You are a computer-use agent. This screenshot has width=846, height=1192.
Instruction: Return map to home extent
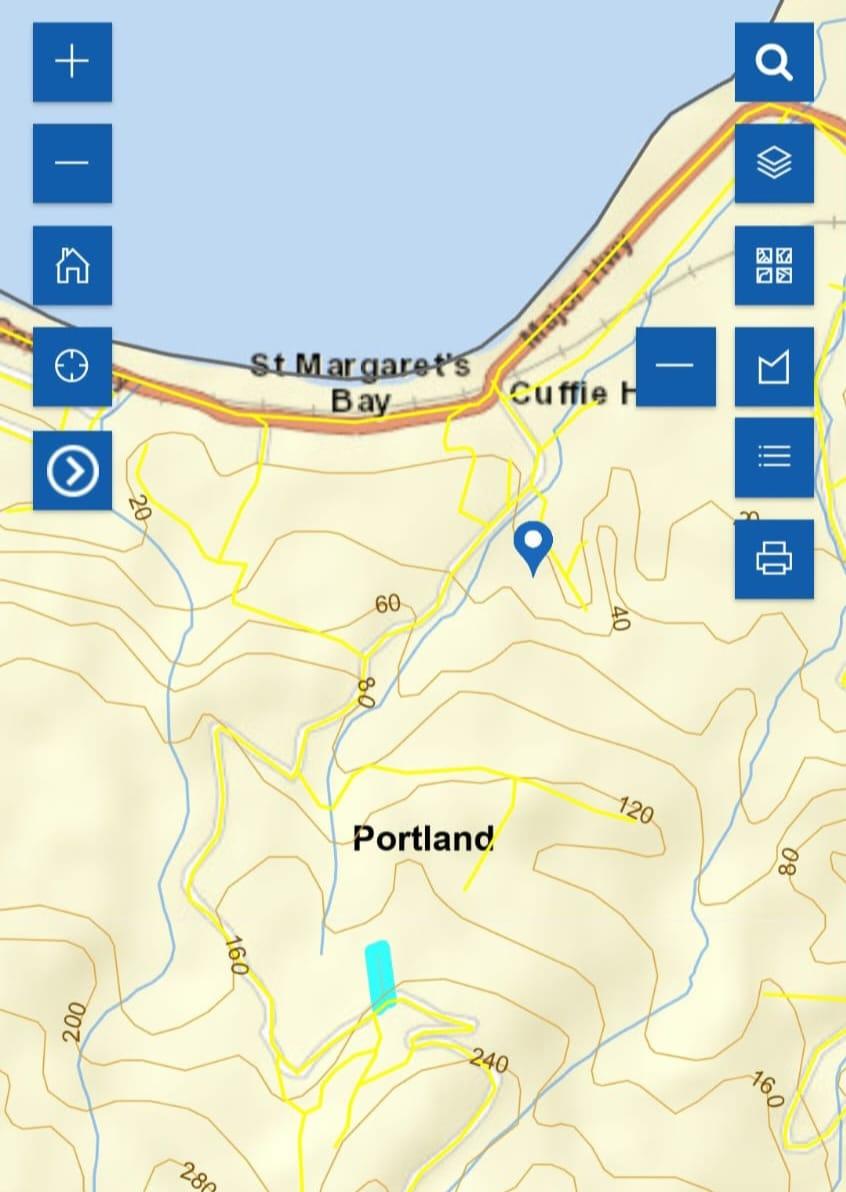72,265
